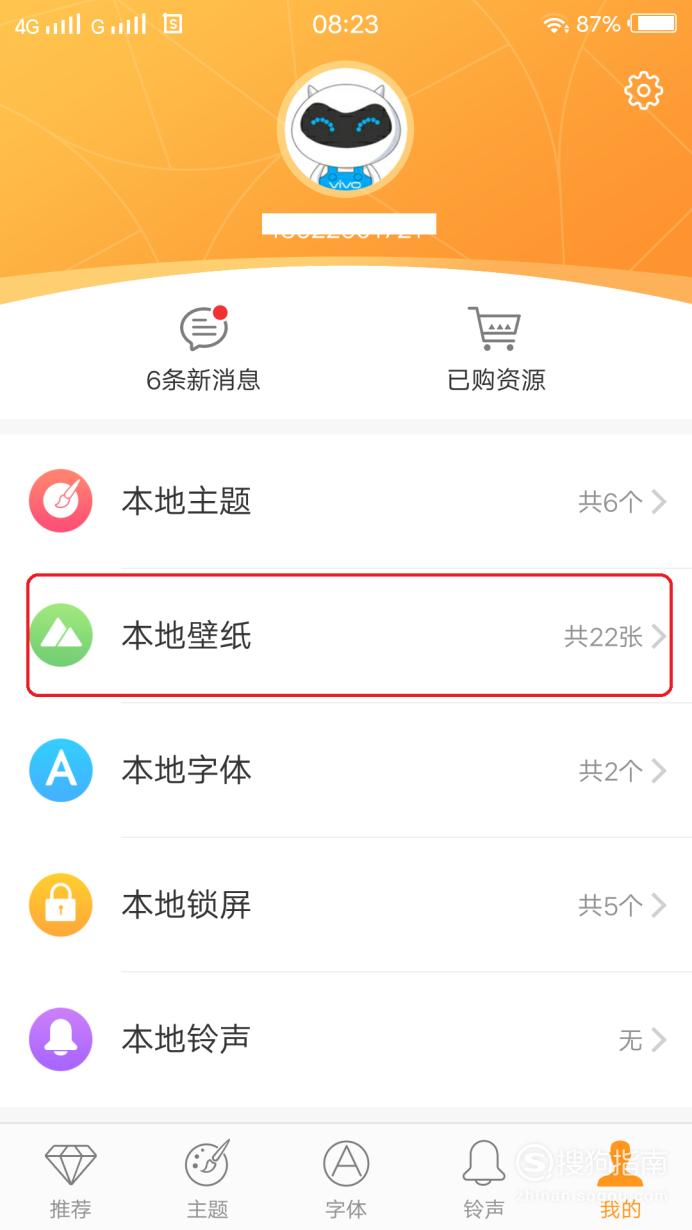Switch to the 字体 tab
Screen dimensions: 692x1230
pos(346,1178)
